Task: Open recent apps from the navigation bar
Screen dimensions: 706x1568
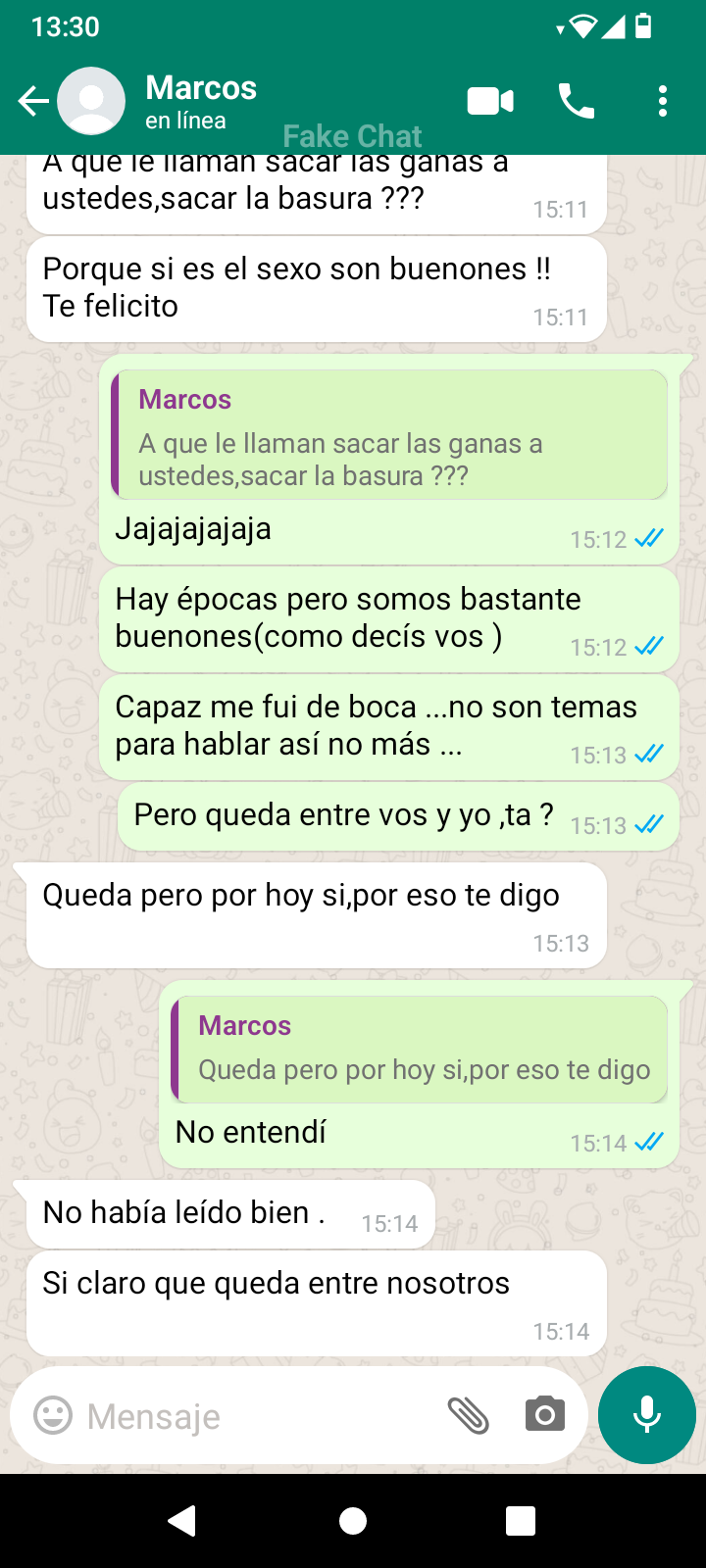Action: click(520, 1521)
